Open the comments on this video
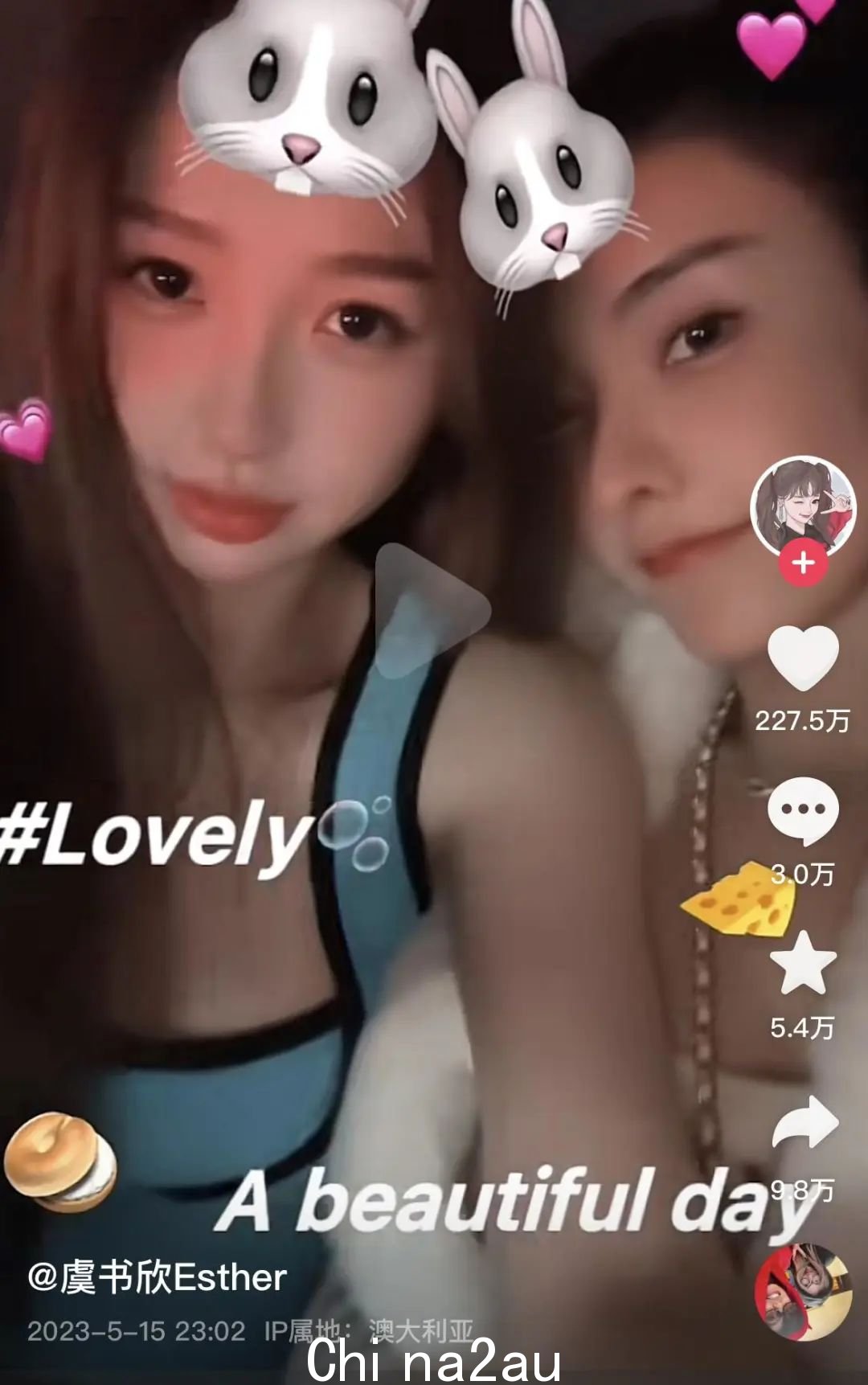 click(x=803, y=810)
